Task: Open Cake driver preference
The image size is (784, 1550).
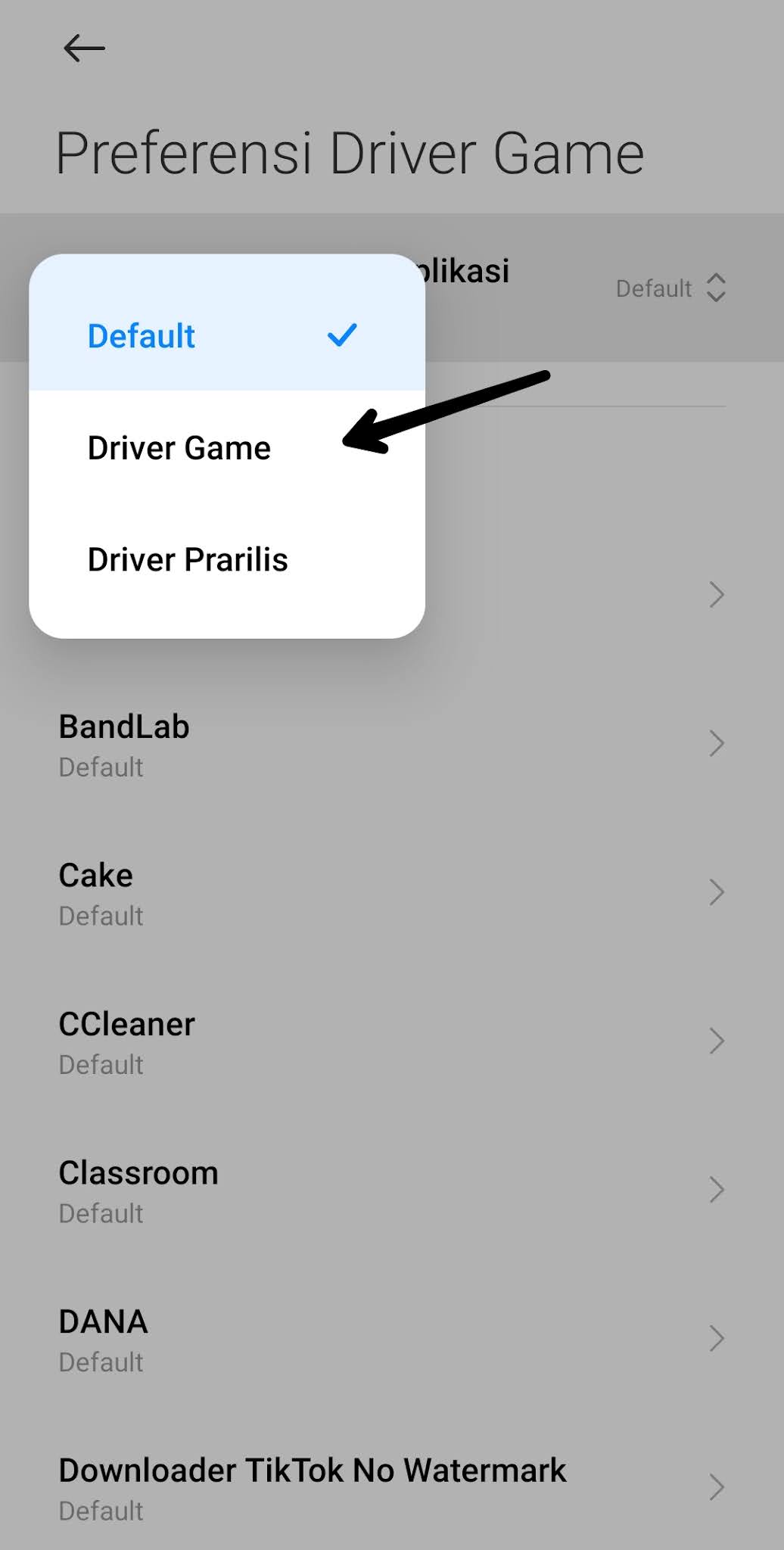Action: pos(391,893)
